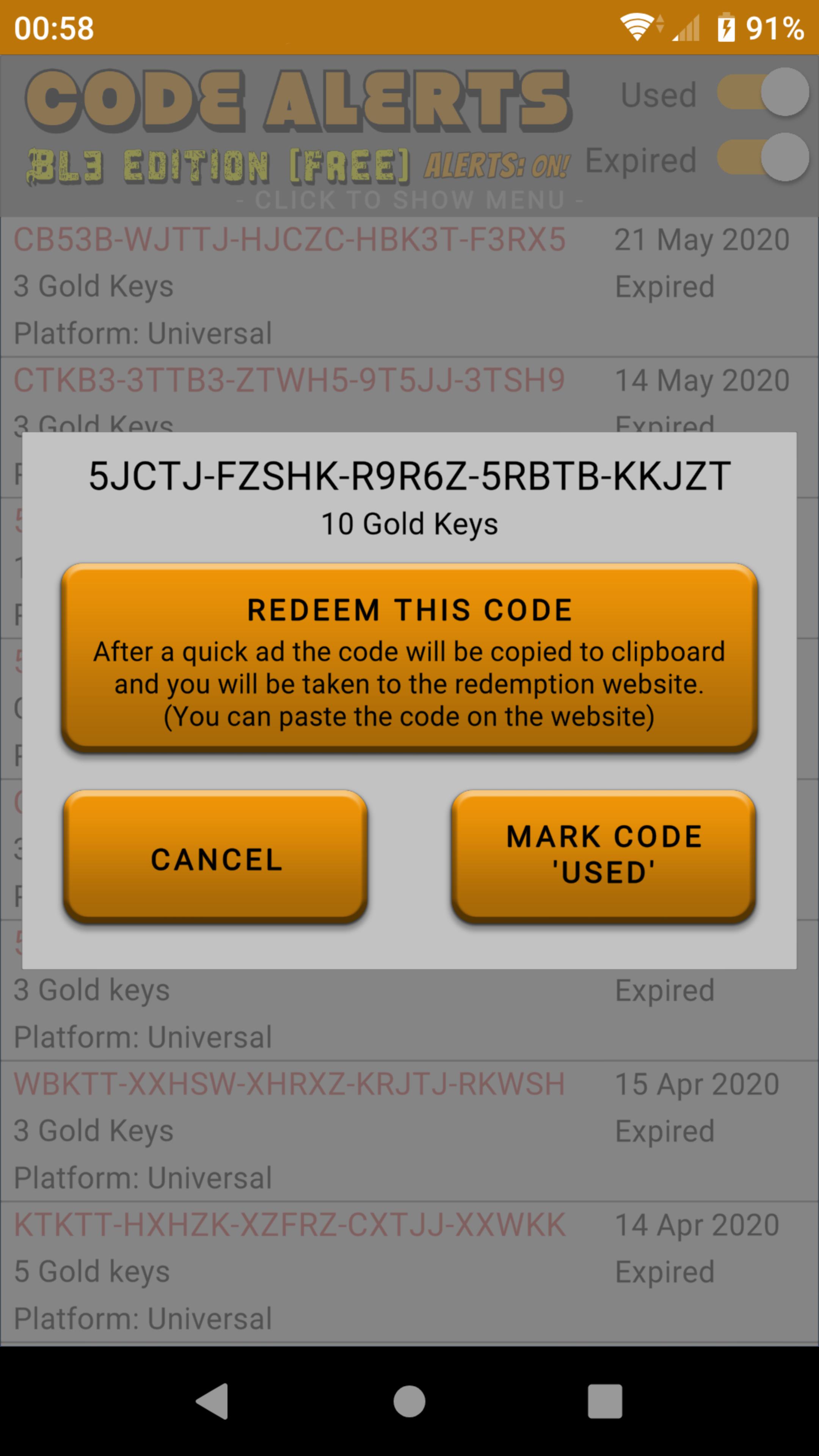Go back with the system back button
This screenshot has height=1456, width=819.
tap(212, 1401)
